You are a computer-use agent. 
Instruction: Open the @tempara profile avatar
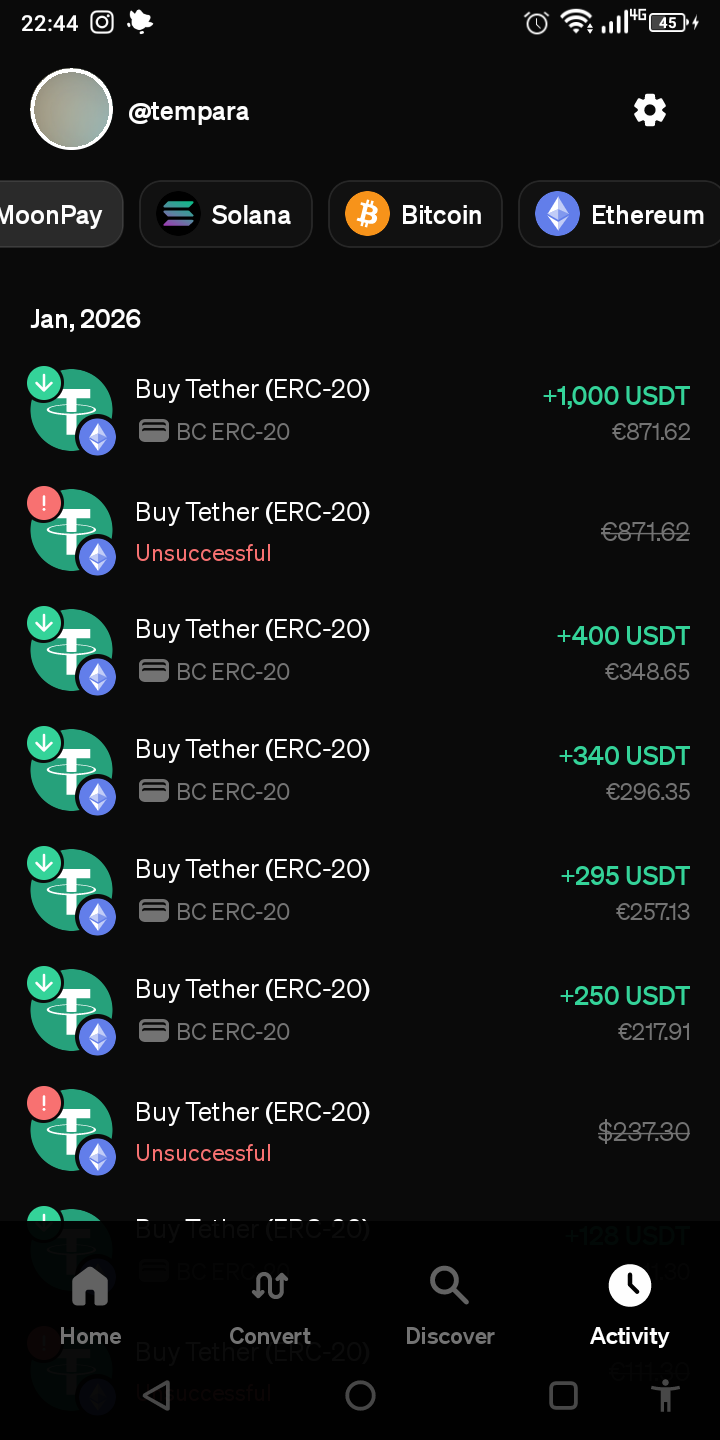tap(71, 110)
